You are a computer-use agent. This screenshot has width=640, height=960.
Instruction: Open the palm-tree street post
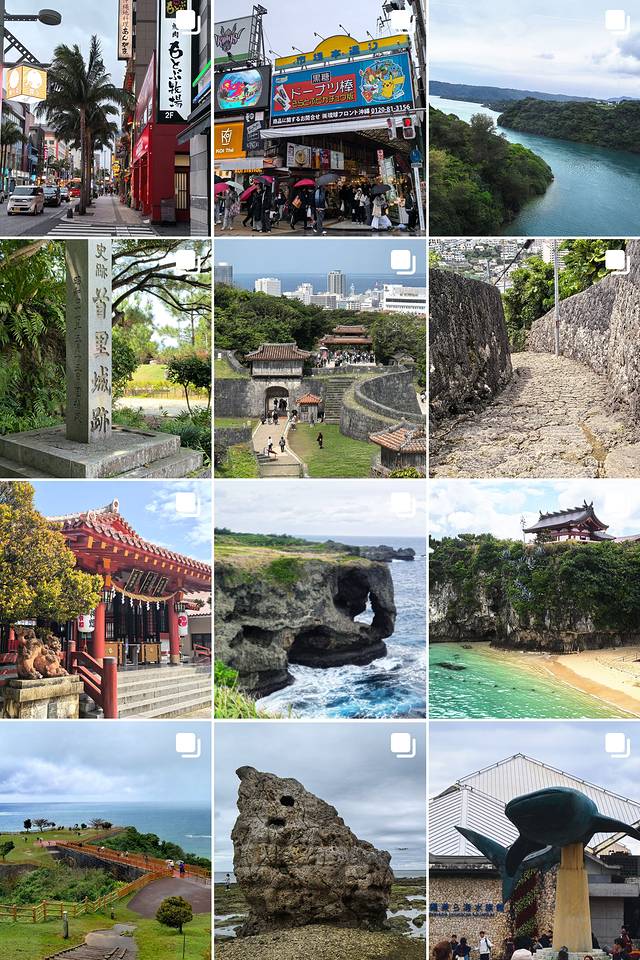click(x=105, y=118)
